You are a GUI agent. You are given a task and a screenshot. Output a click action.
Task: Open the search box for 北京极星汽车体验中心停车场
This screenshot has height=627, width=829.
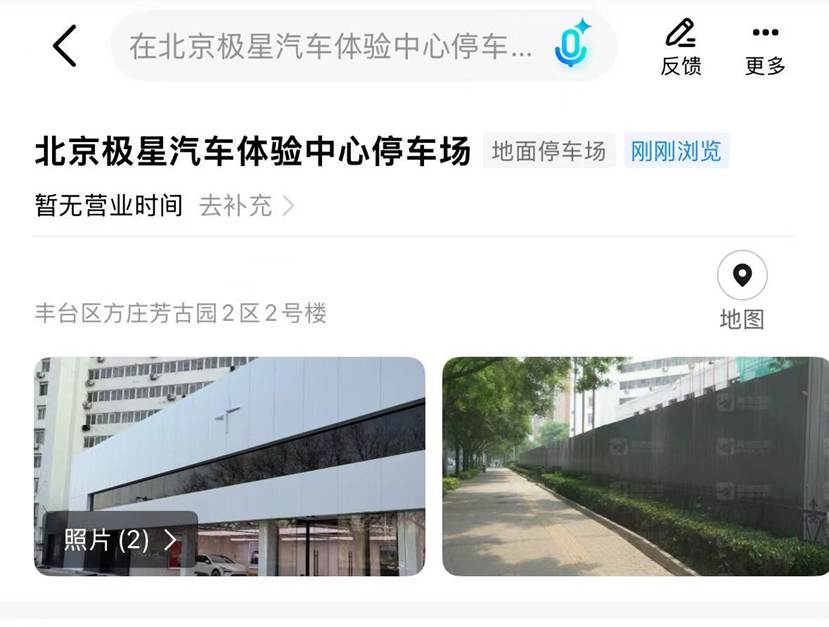[330, 46]
